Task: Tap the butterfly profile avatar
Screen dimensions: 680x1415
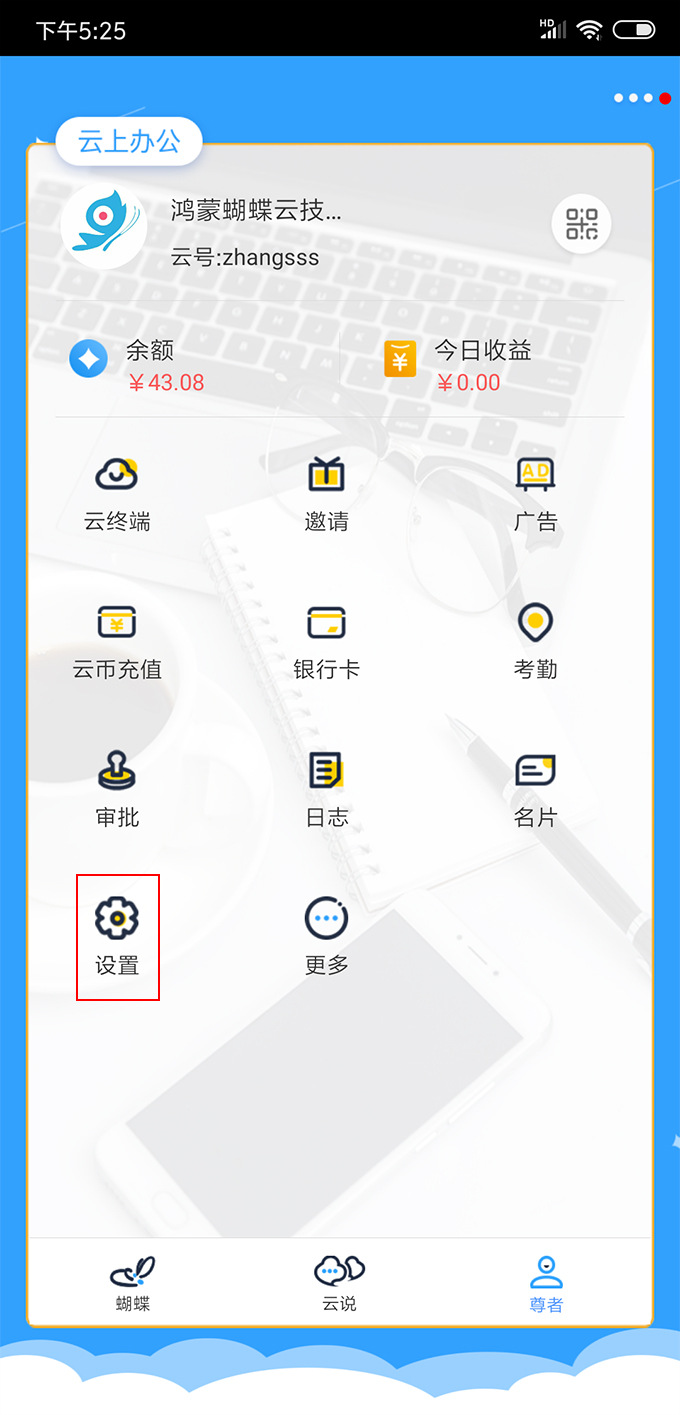Action: tap(105, 225)
